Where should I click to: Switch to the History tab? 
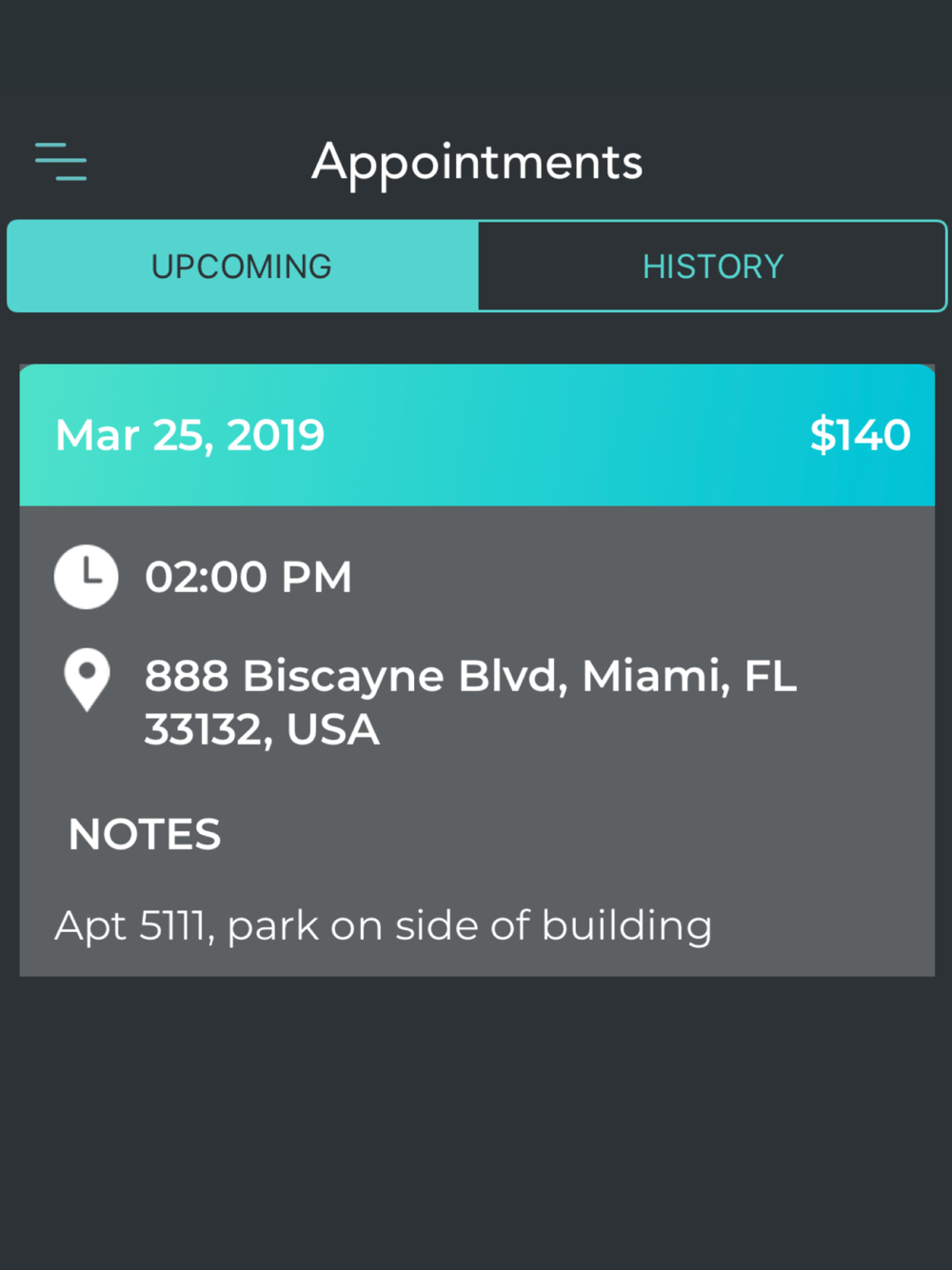coord(712,267)
